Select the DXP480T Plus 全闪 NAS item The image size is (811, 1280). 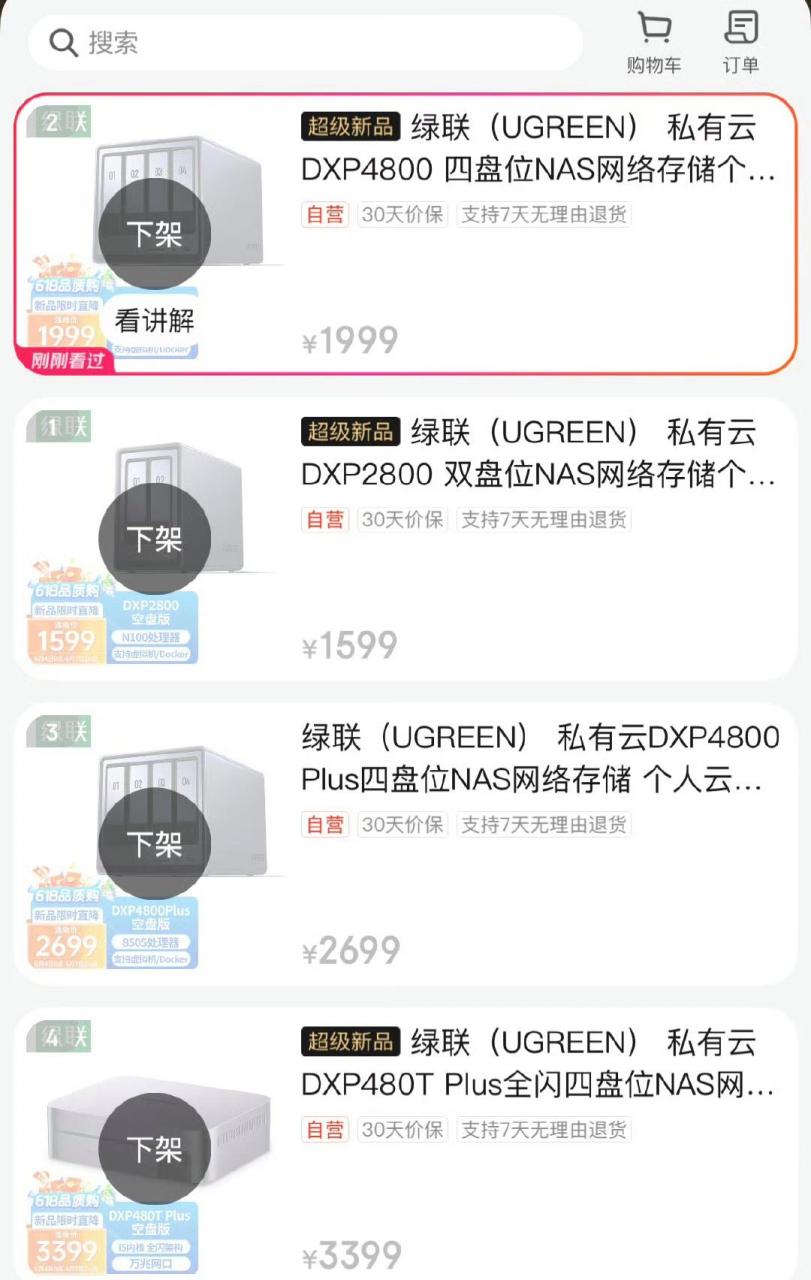click(538, 1064)
